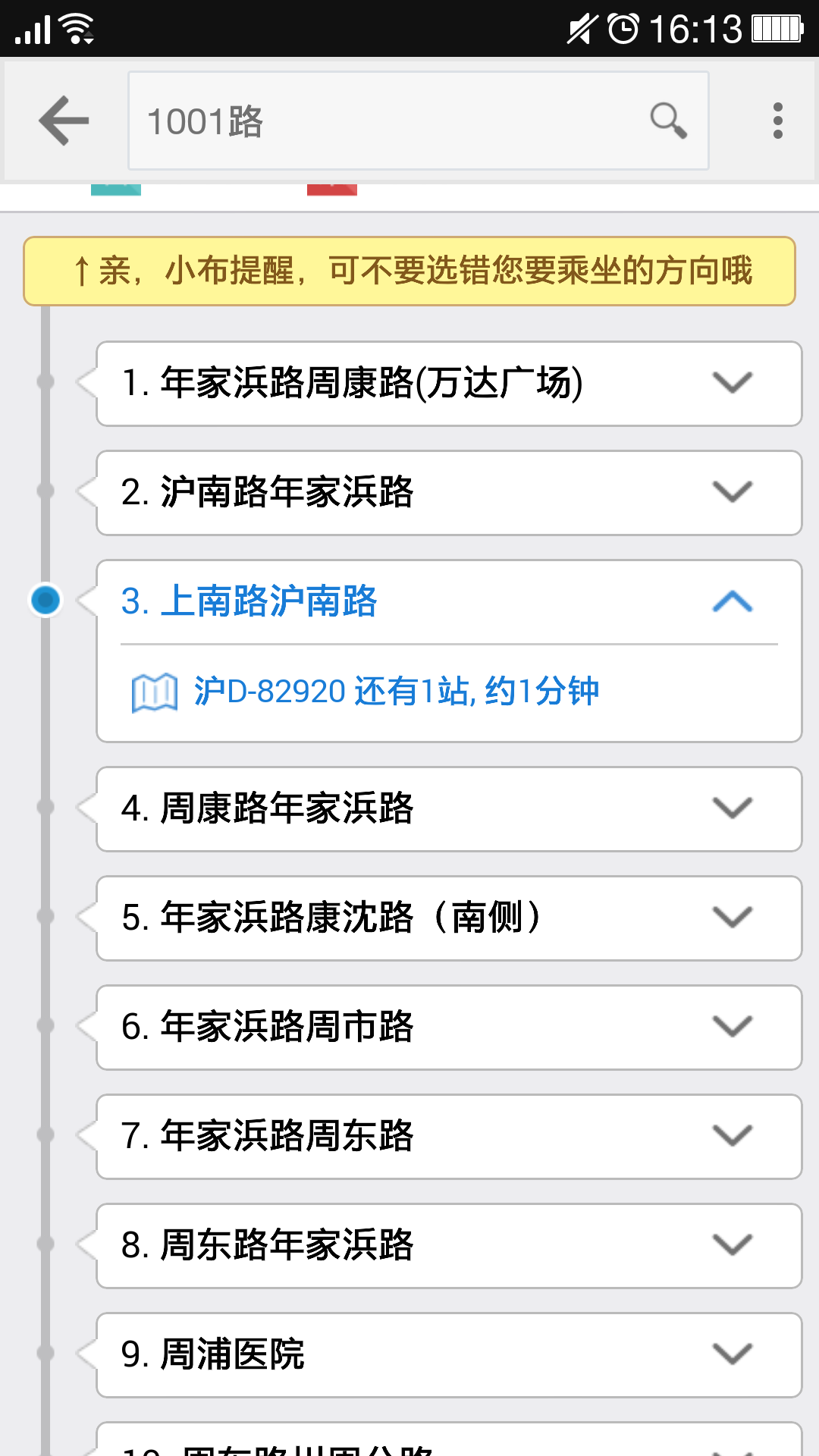View bus 沪D-82920 on the map
819x1456 pixels.
pos(155,692)
